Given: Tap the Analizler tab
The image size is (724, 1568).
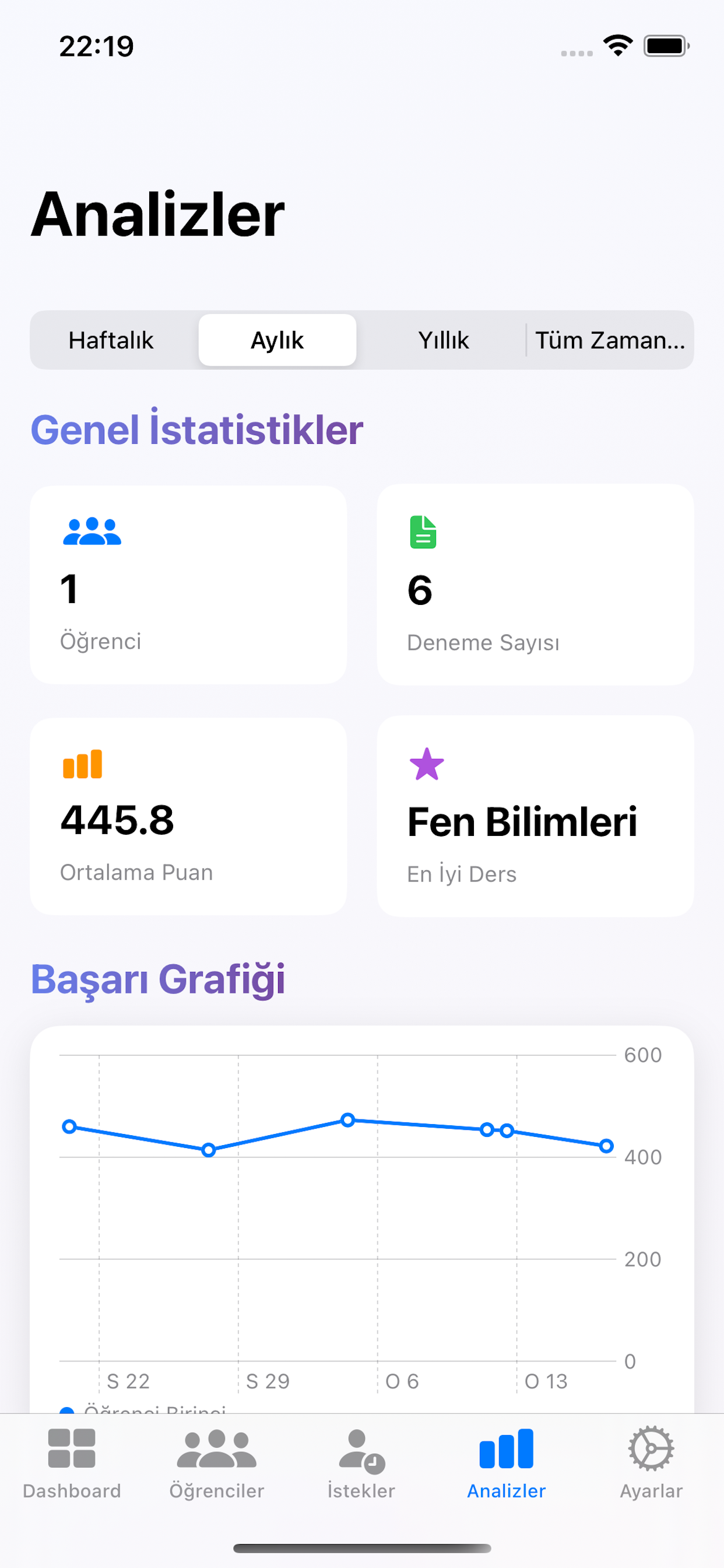Looking at the screenshot, I should pos(506,1462).
